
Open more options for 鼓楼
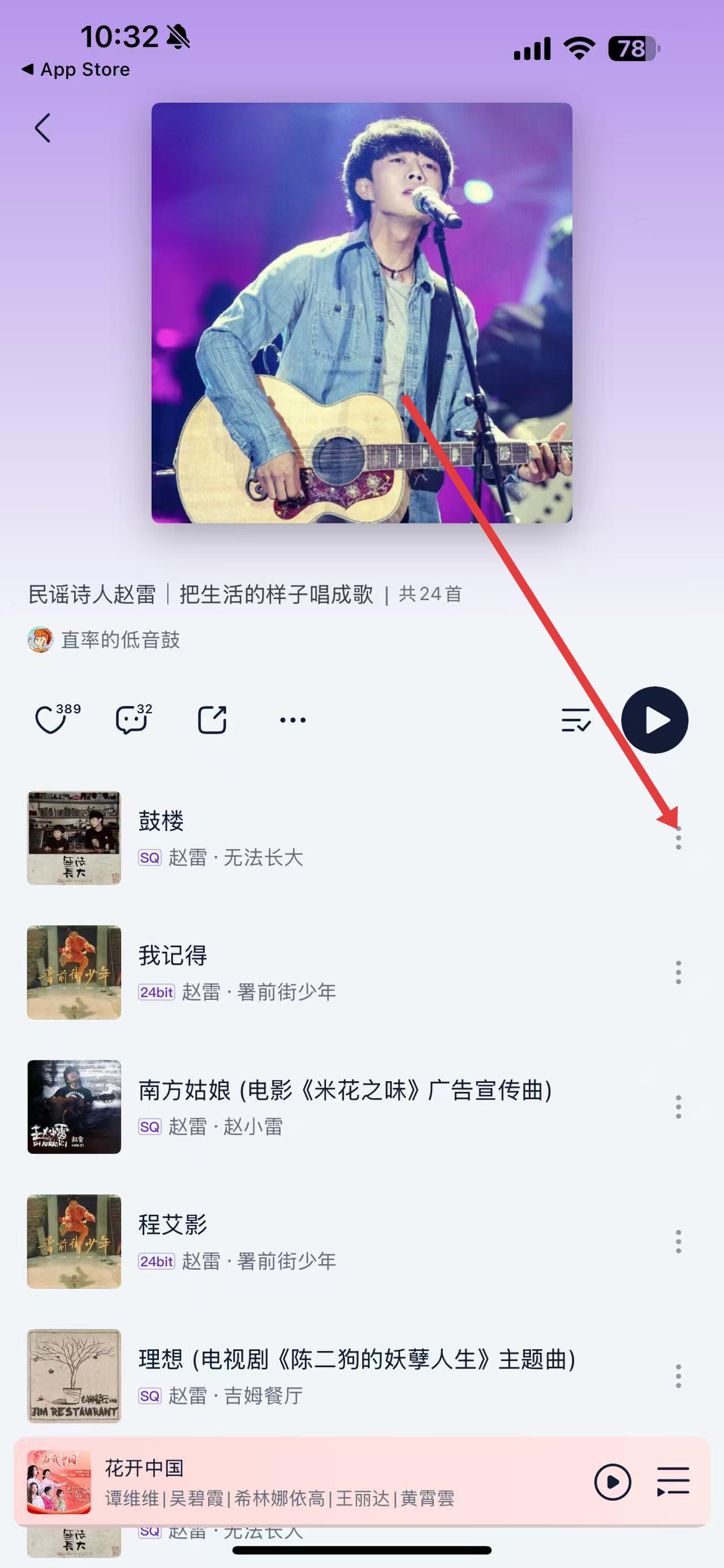678,838
